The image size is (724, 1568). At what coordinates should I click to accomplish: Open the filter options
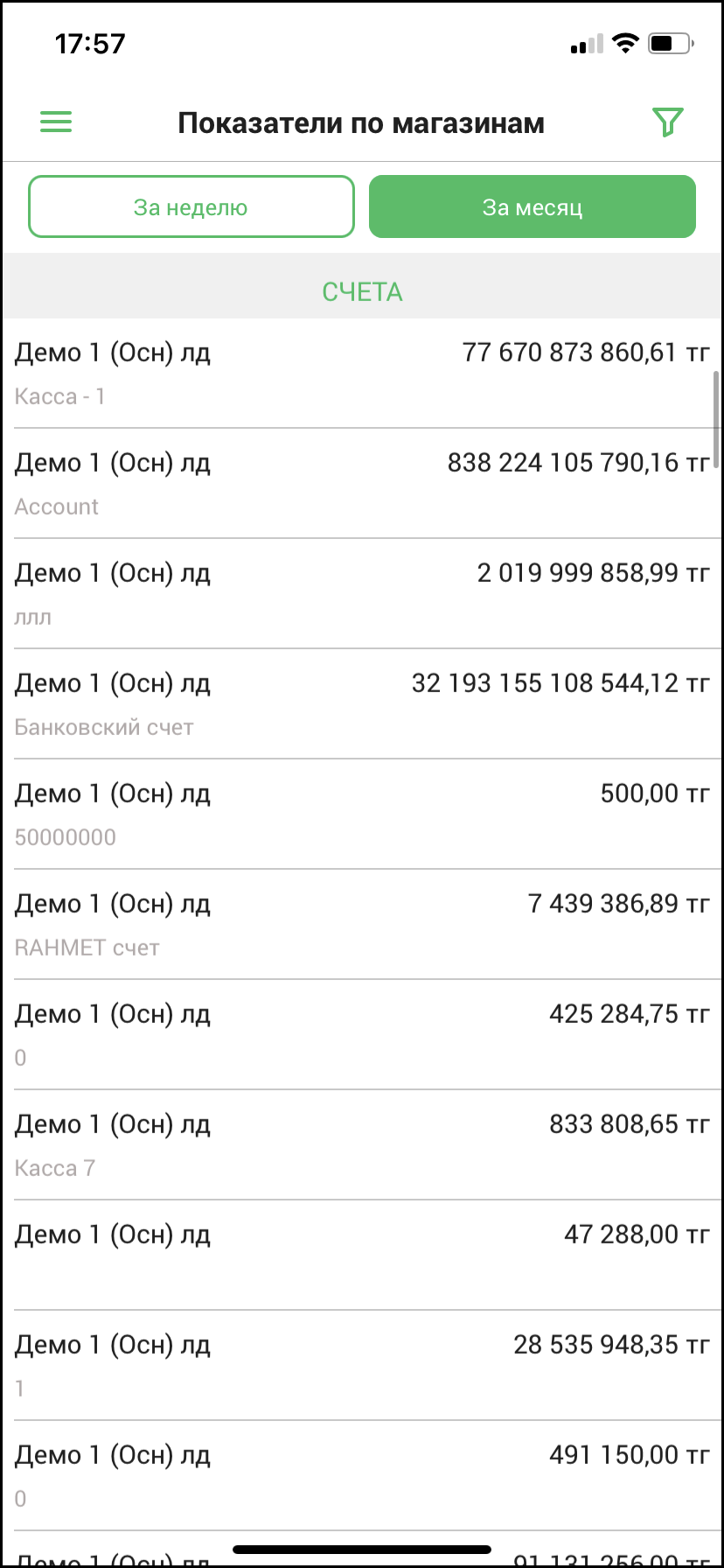tap(667, 122)
